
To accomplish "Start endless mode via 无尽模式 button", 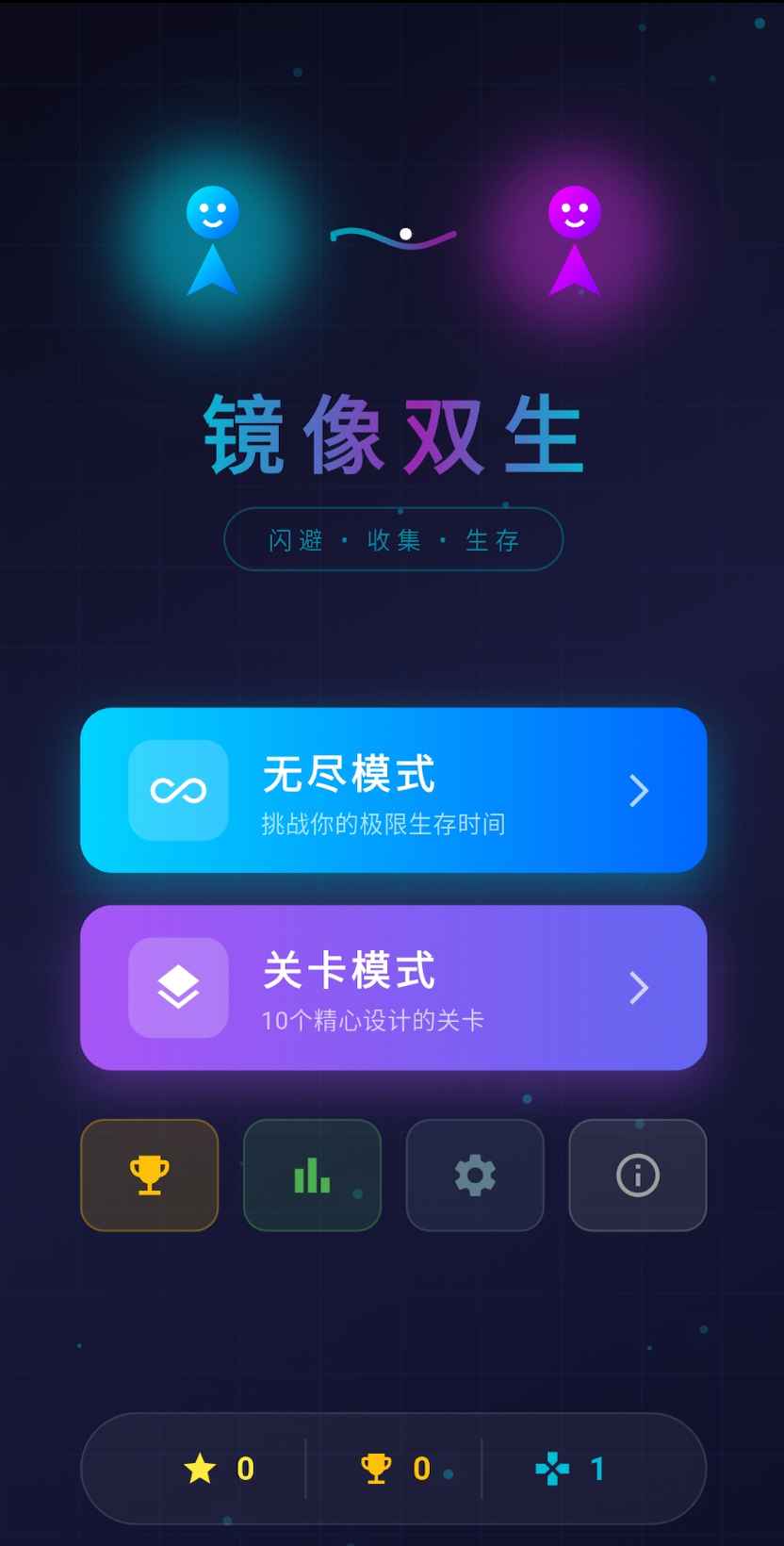I will click(392, 792).
